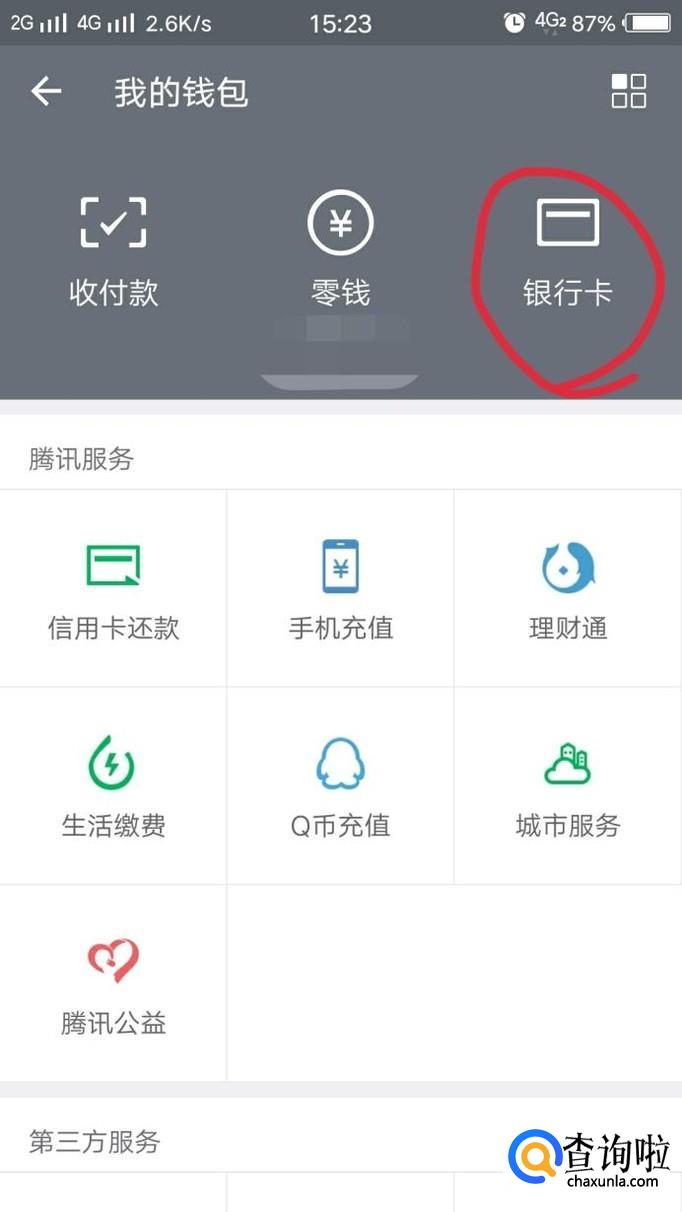
Task: Open 腾讯公益 charity
Action: tap(113, 984)
